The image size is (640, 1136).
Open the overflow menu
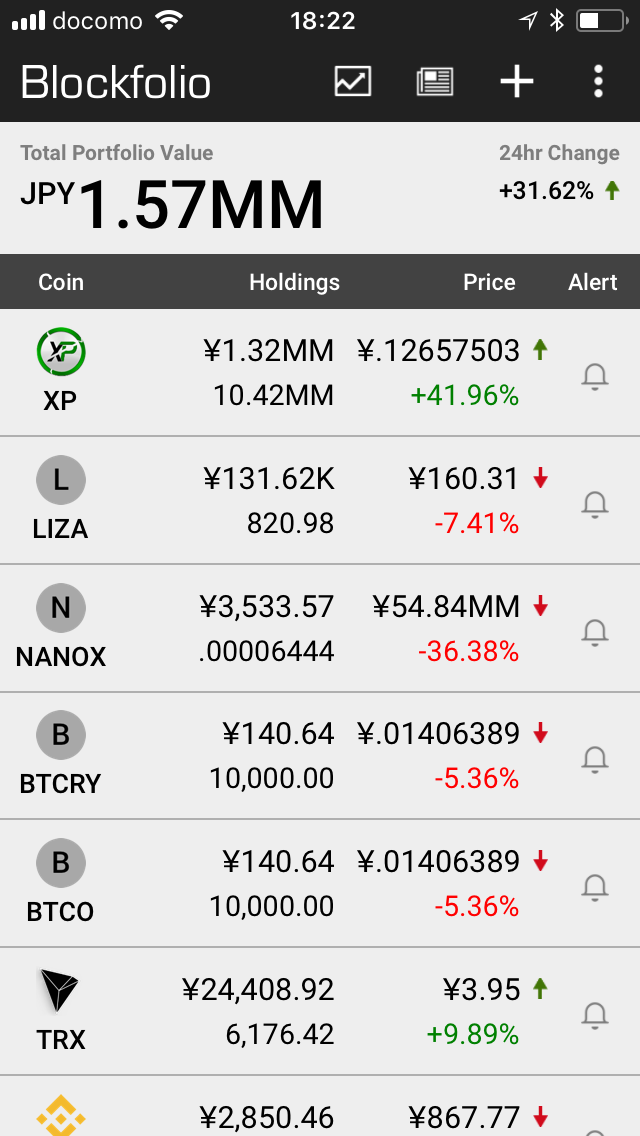[598, 81]
